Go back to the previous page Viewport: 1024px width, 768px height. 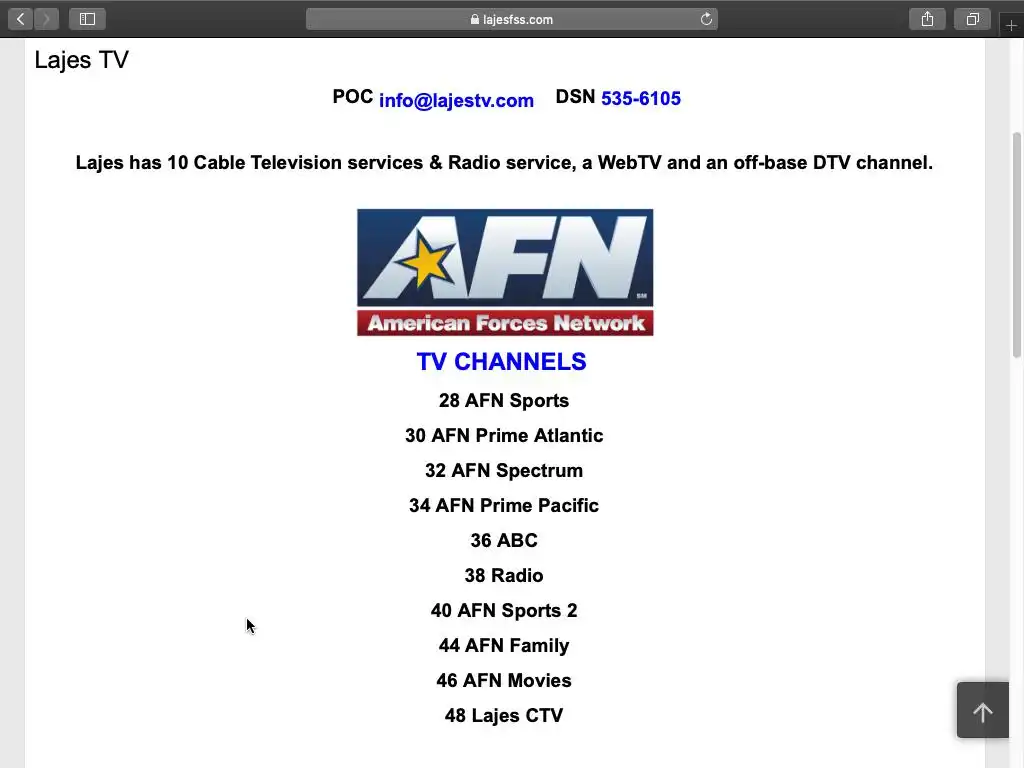click(x=20, y=19)
